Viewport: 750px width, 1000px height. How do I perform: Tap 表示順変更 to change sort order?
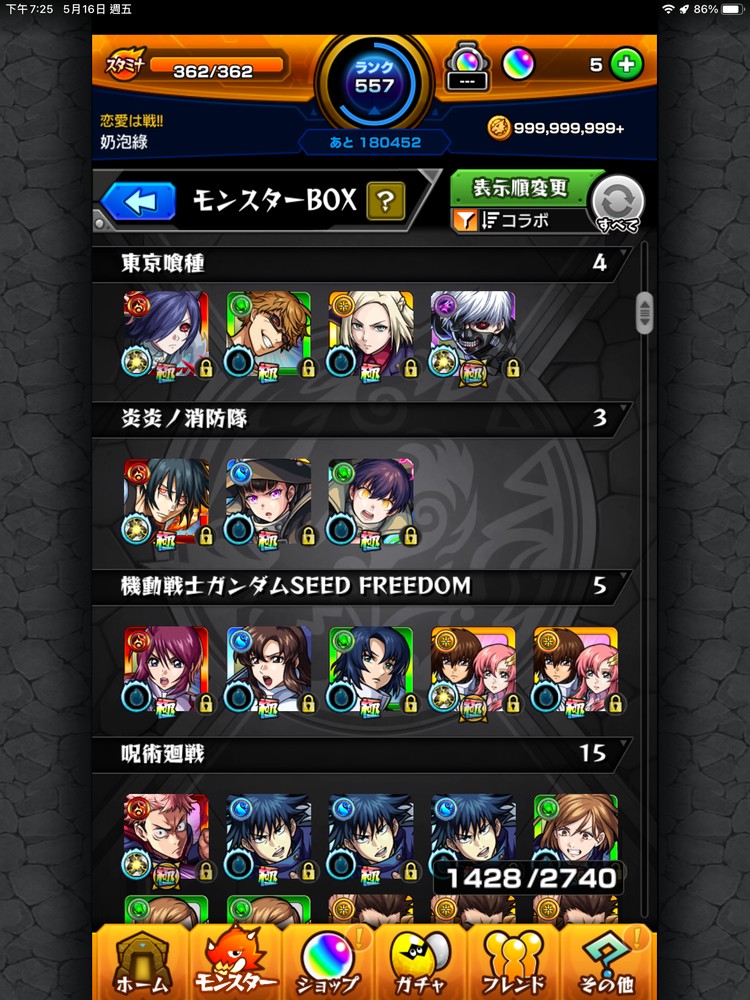coord(520,188)
